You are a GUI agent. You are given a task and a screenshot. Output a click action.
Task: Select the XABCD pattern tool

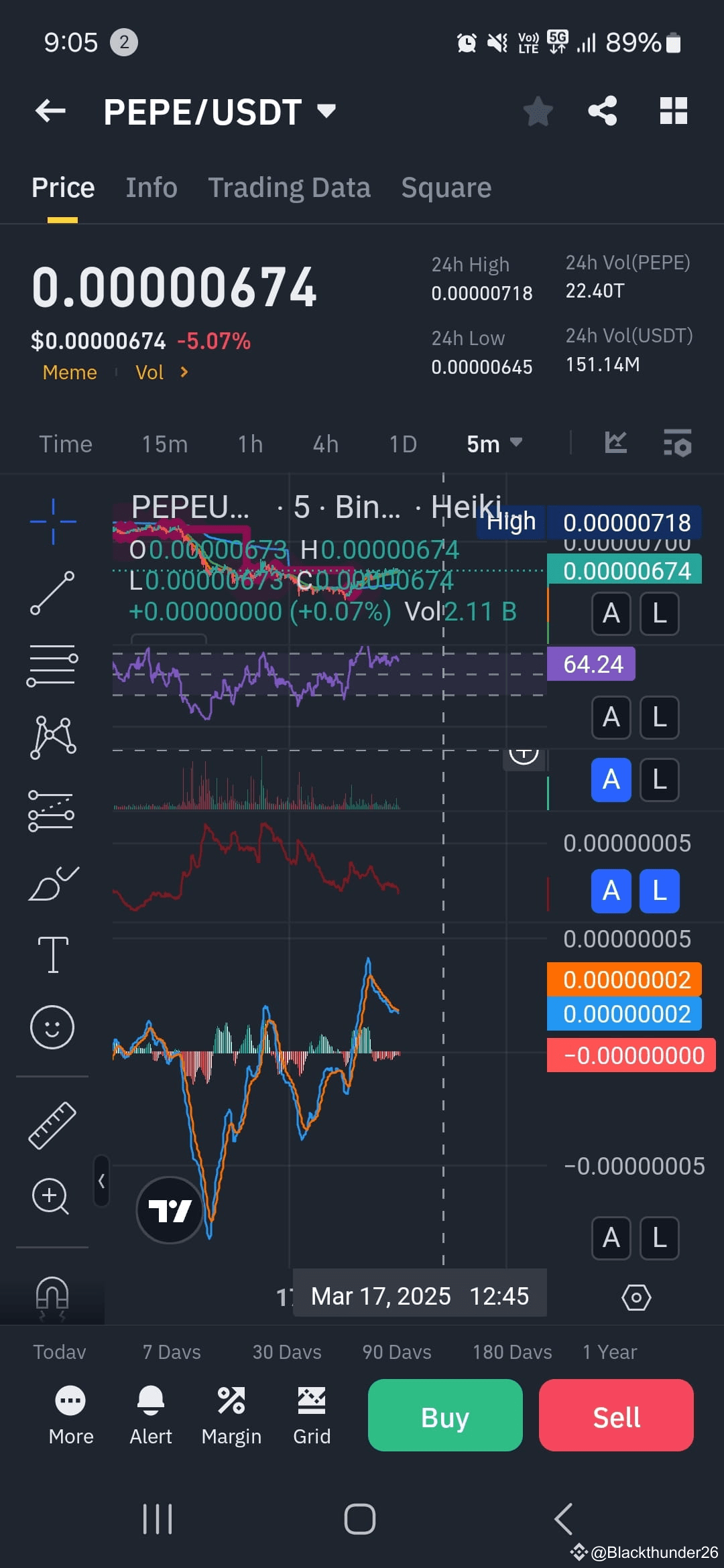(x=52, y=735)
